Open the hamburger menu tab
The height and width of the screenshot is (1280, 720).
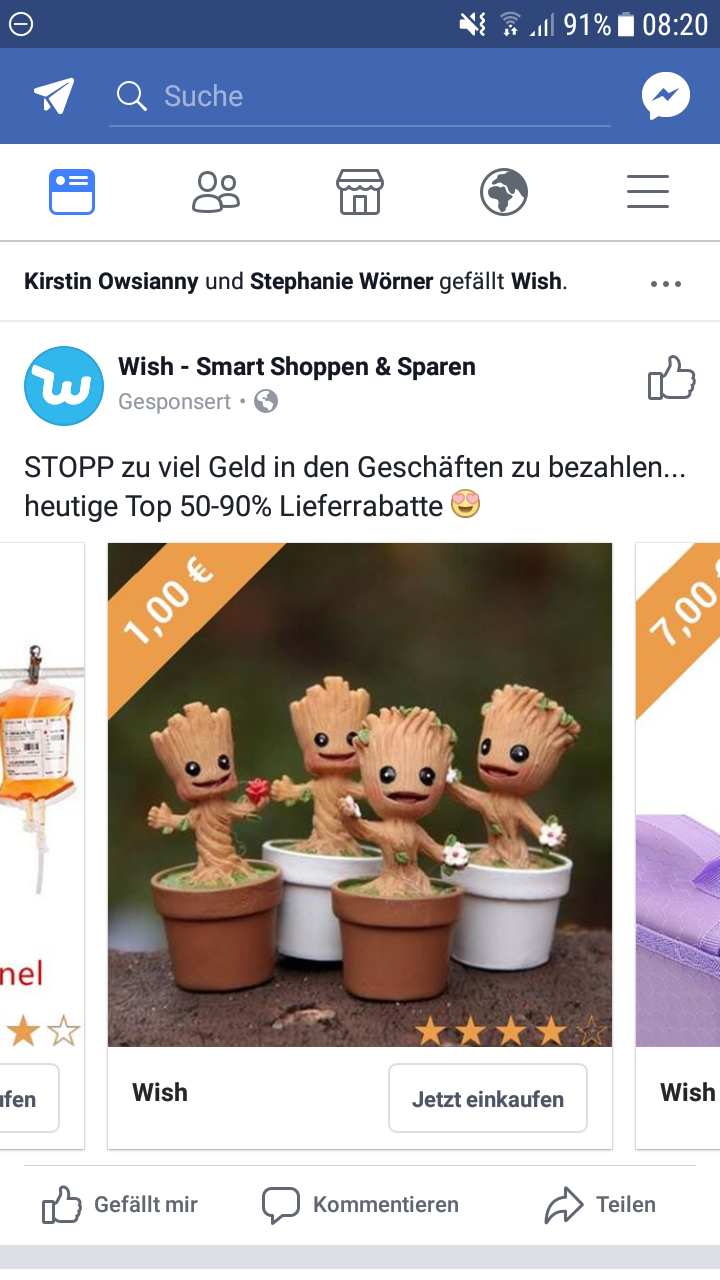(648, 192)
